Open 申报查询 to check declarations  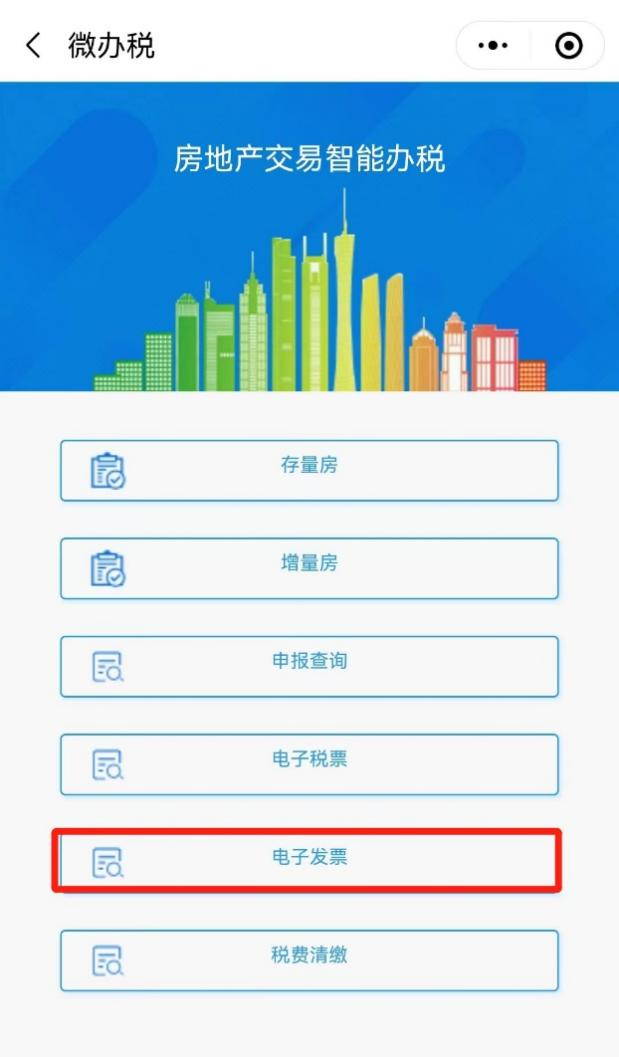(310, 666)
